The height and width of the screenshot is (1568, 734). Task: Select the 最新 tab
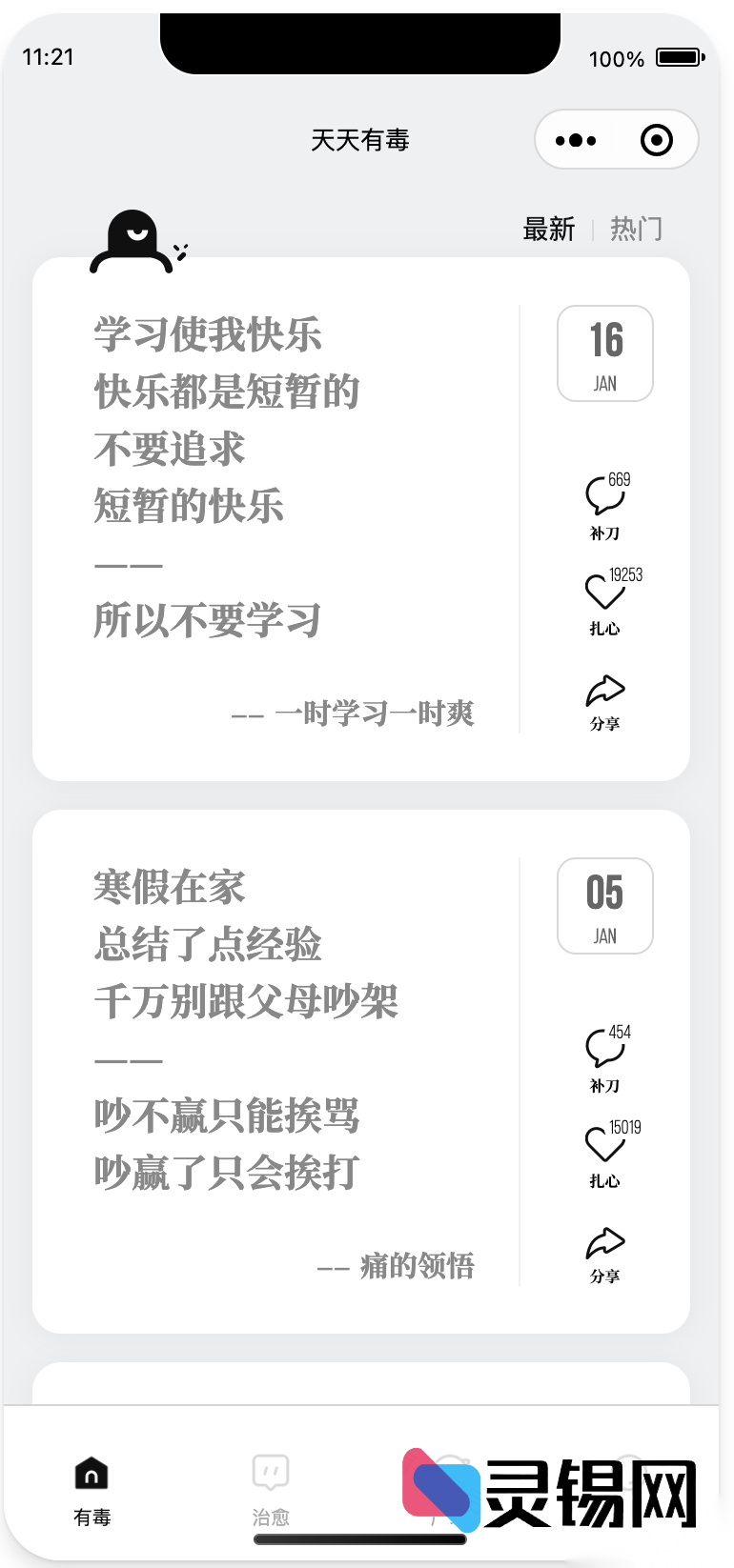[x=548, y=230]
